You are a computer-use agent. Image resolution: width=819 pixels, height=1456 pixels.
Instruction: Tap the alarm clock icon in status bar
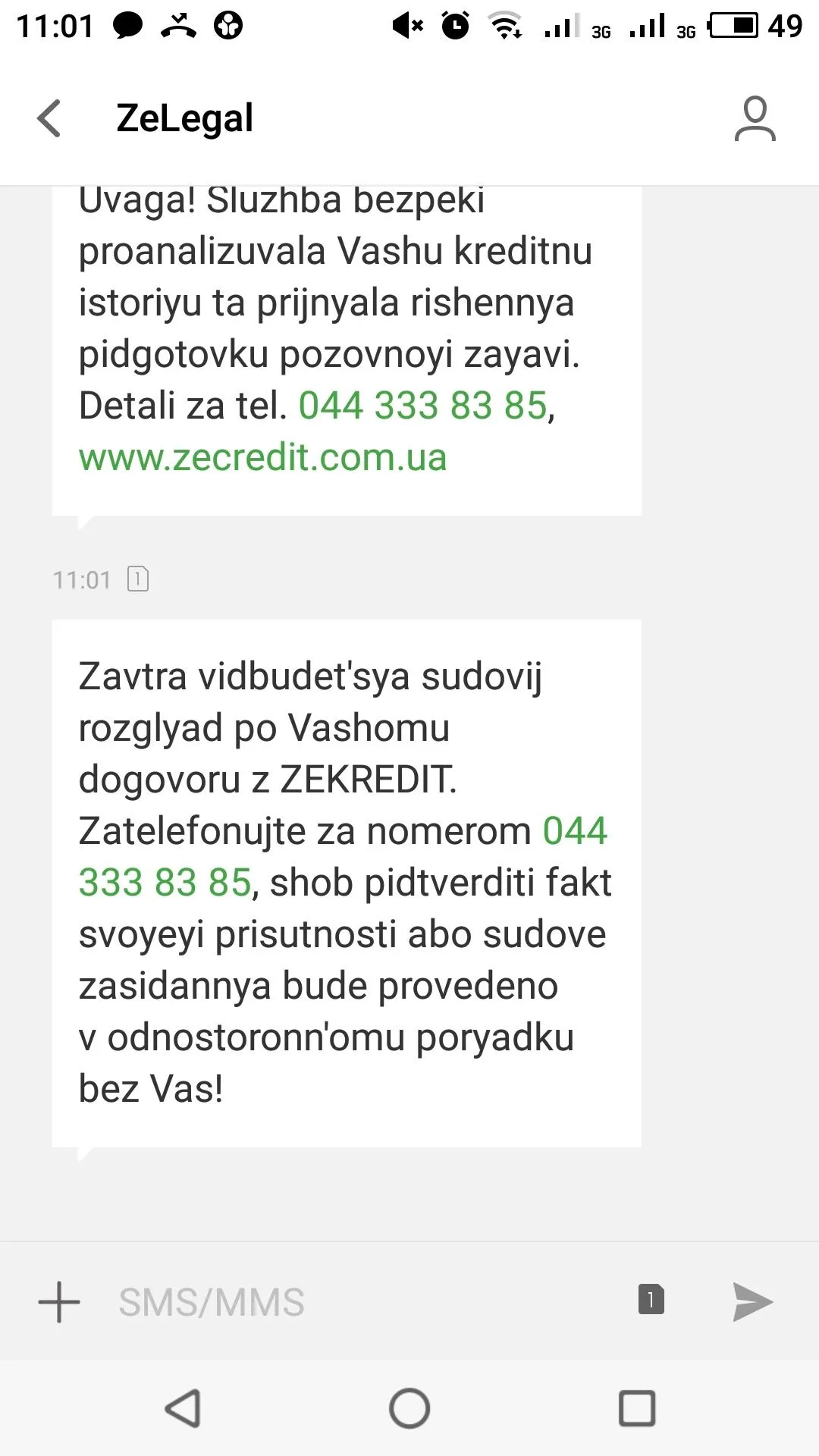[x=453, y=25]
